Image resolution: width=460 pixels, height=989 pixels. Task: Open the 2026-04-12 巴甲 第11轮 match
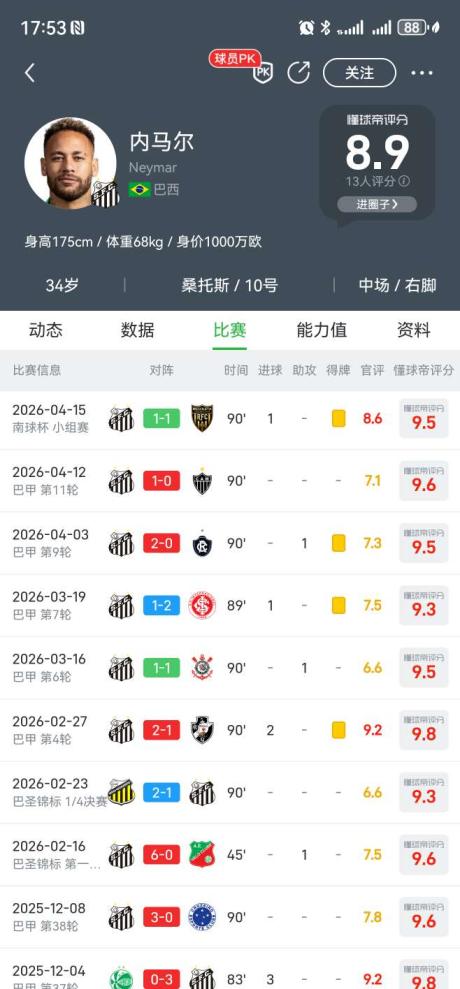(x=230, y=481)
